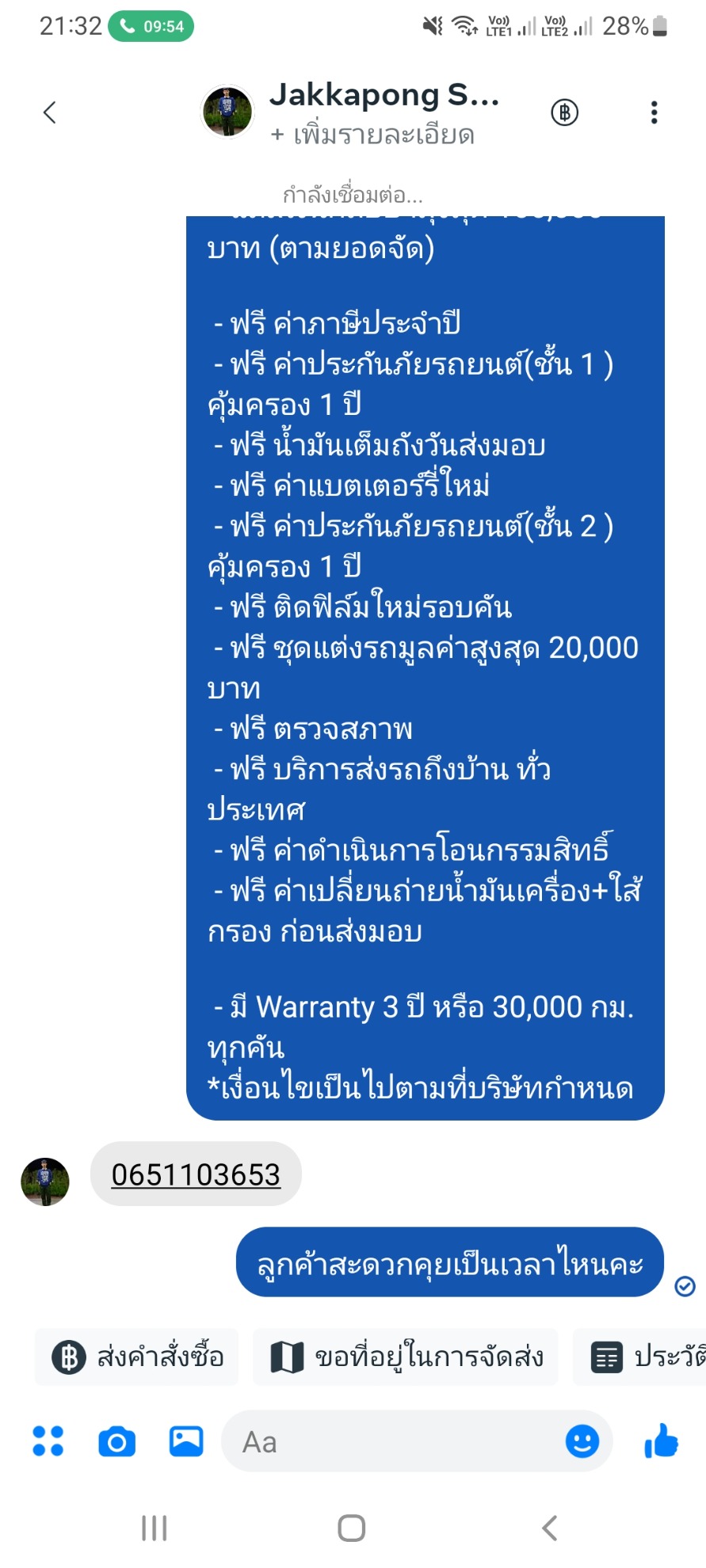Open the photo gallery picker
Viewport: 706px width, 1568px height.
186,1441
